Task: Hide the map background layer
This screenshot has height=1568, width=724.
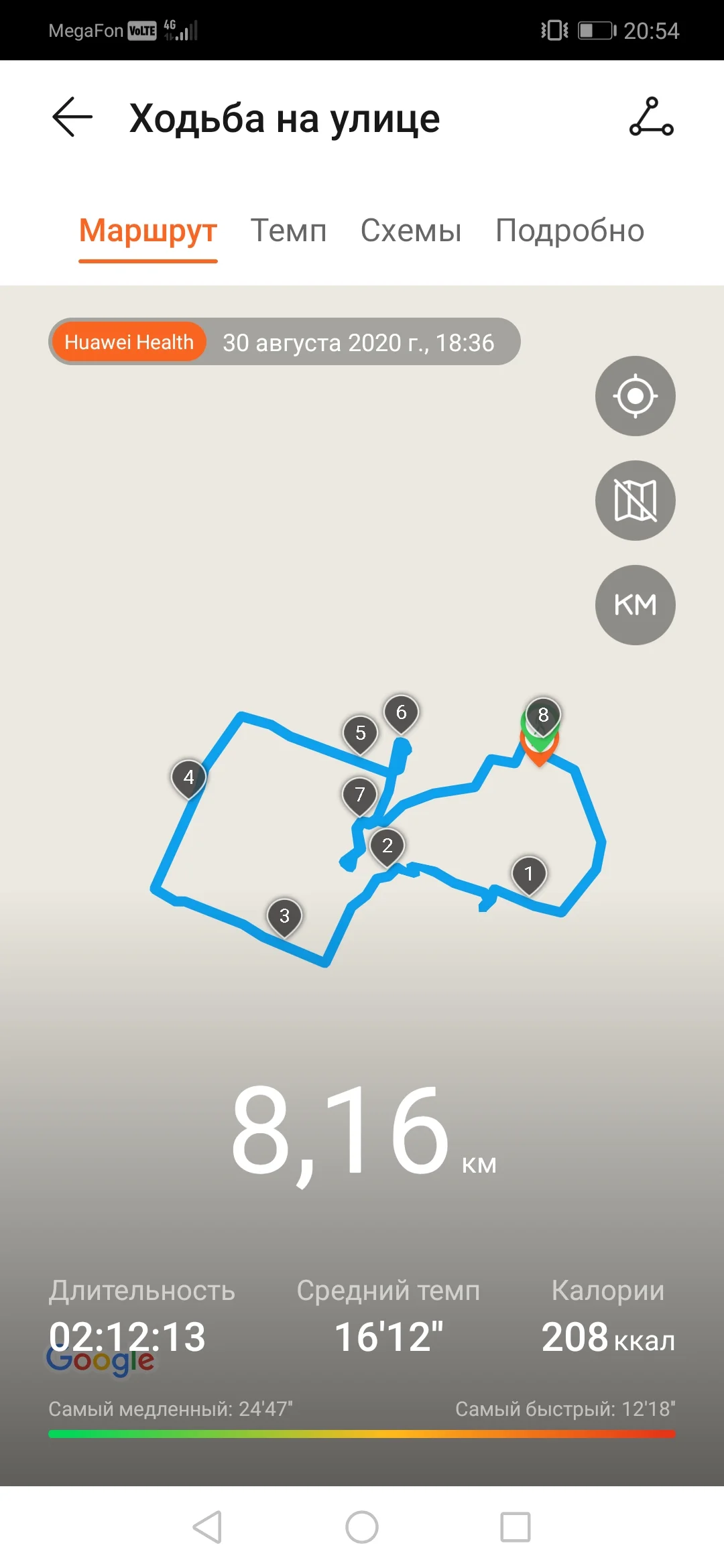Action: coord(635,501)
